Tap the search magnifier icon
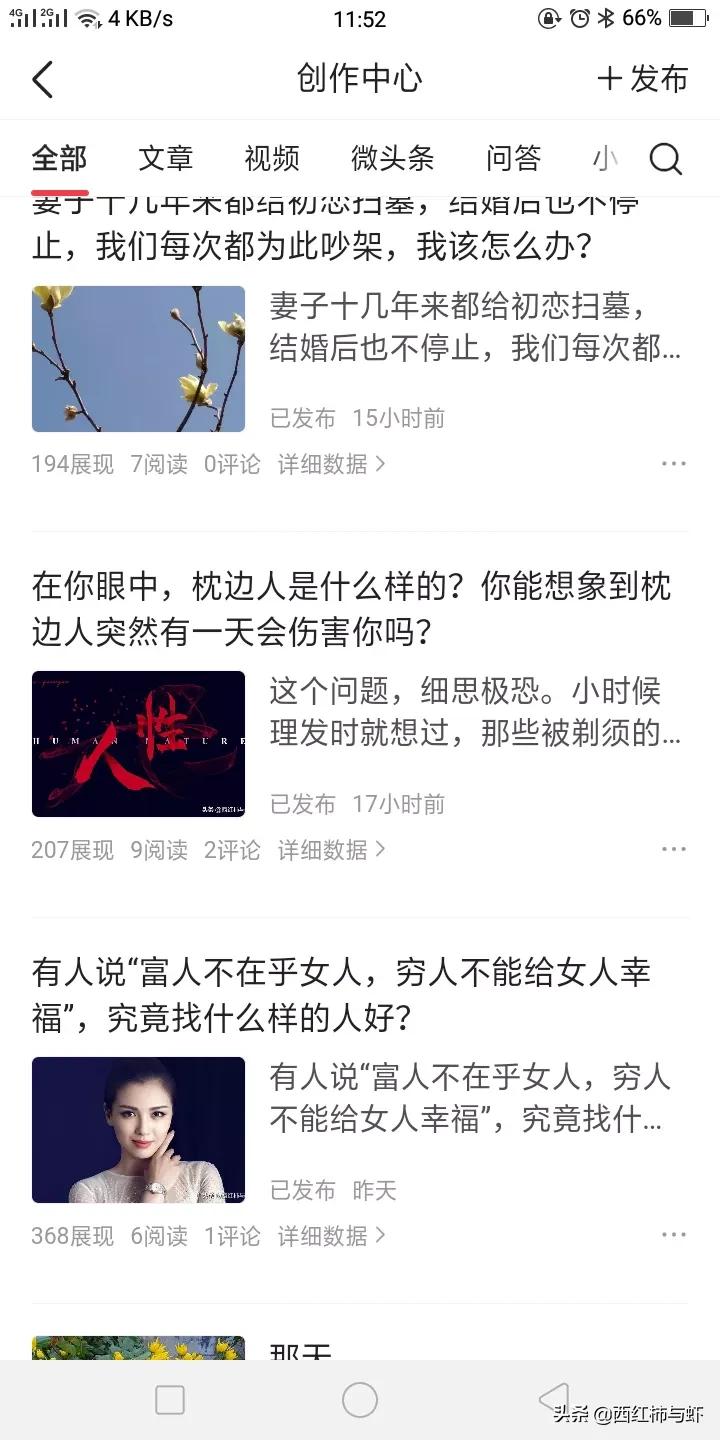Viewport: 720px width, 1440px height. pyautogui.click(x=664, y=159)
